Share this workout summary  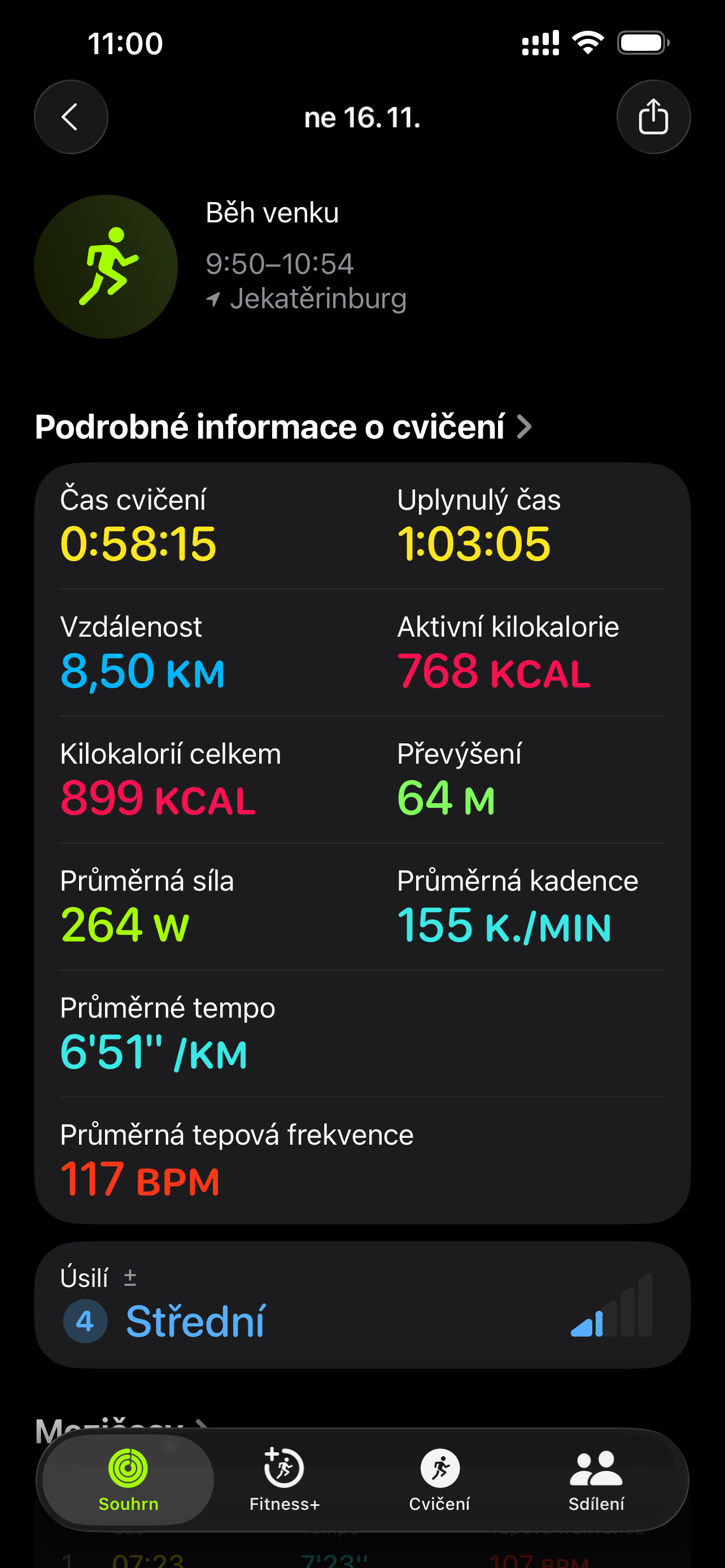pyautogui.click(x=653, y=117)
